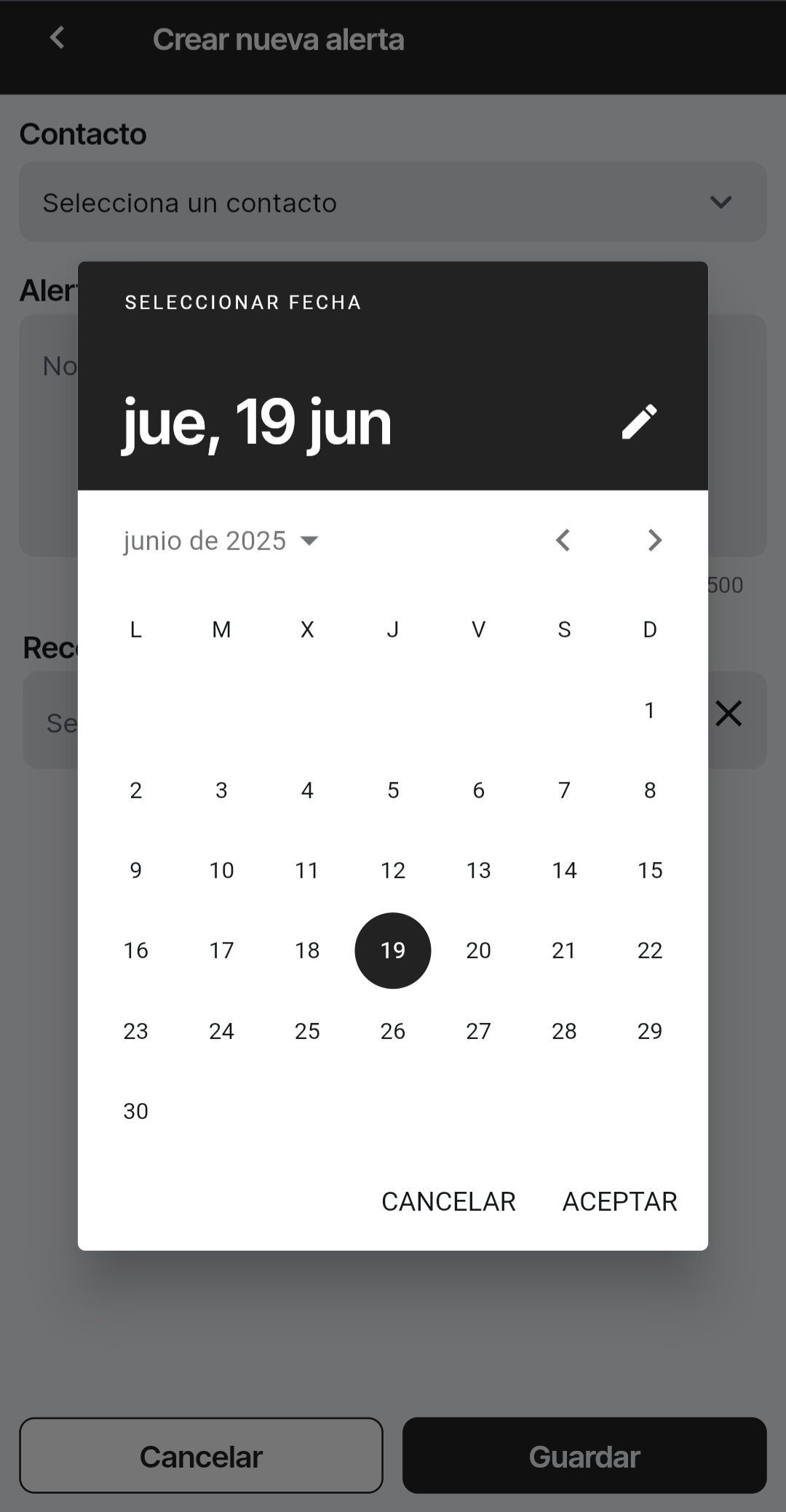Confirm the date with ACEPTAR
The height and width of the screenshot is (1512, 786).
point(619,1201)
